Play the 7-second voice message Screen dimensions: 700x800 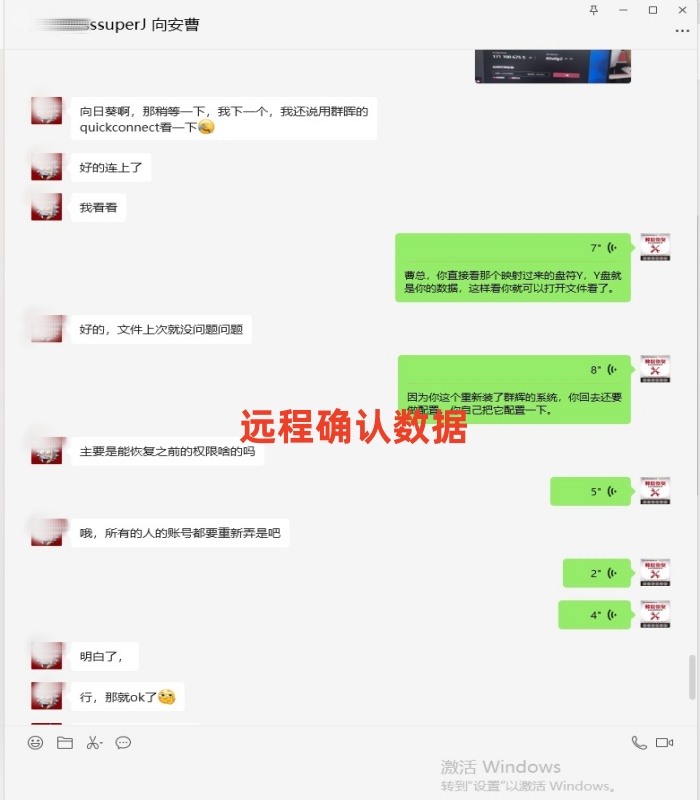coord(513,248)
